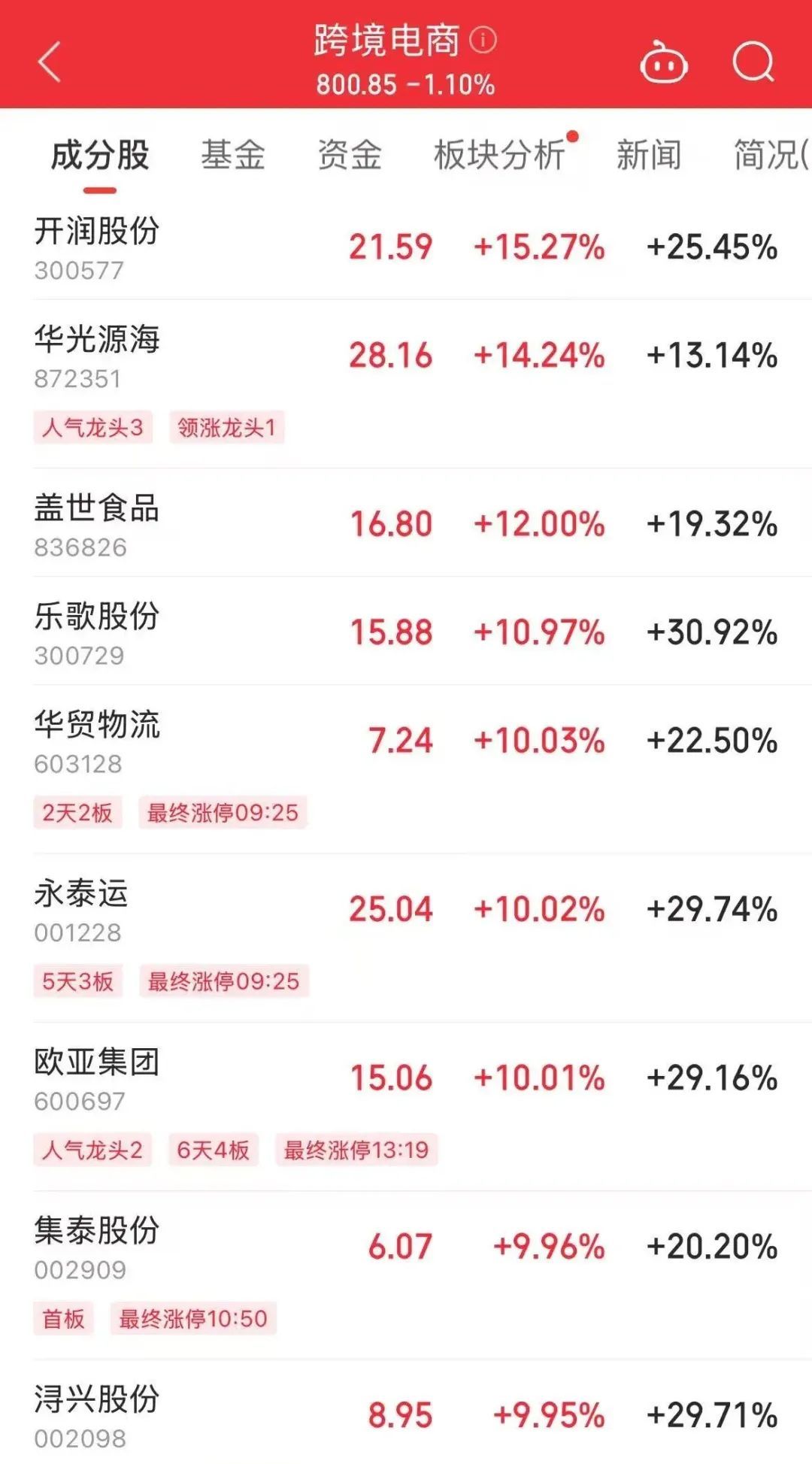Go back with the top-left arrow
This screenshot has height=1464, width=812.
[50, 62]
